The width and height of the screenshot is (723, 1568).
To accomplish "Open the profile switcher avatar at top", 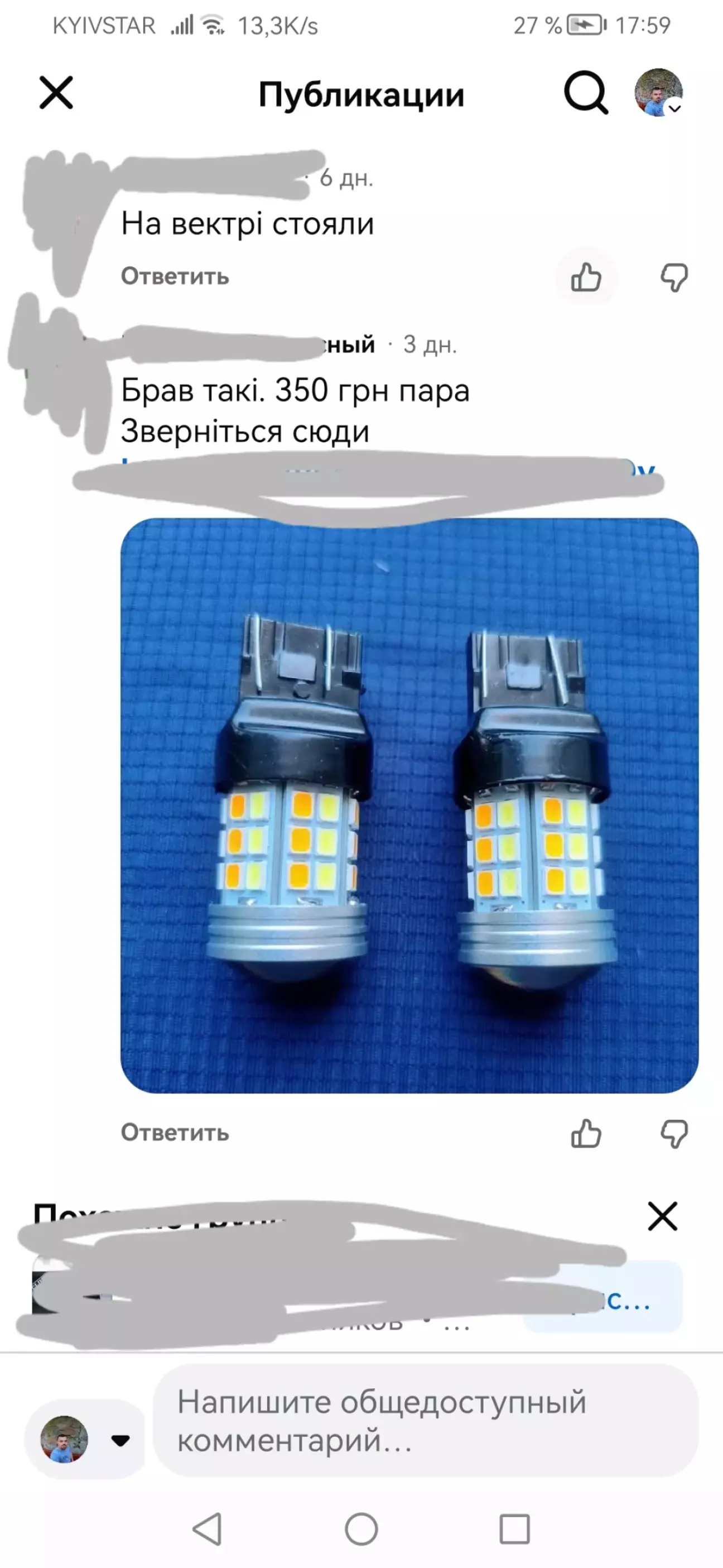I will click(x=658, y=93).
